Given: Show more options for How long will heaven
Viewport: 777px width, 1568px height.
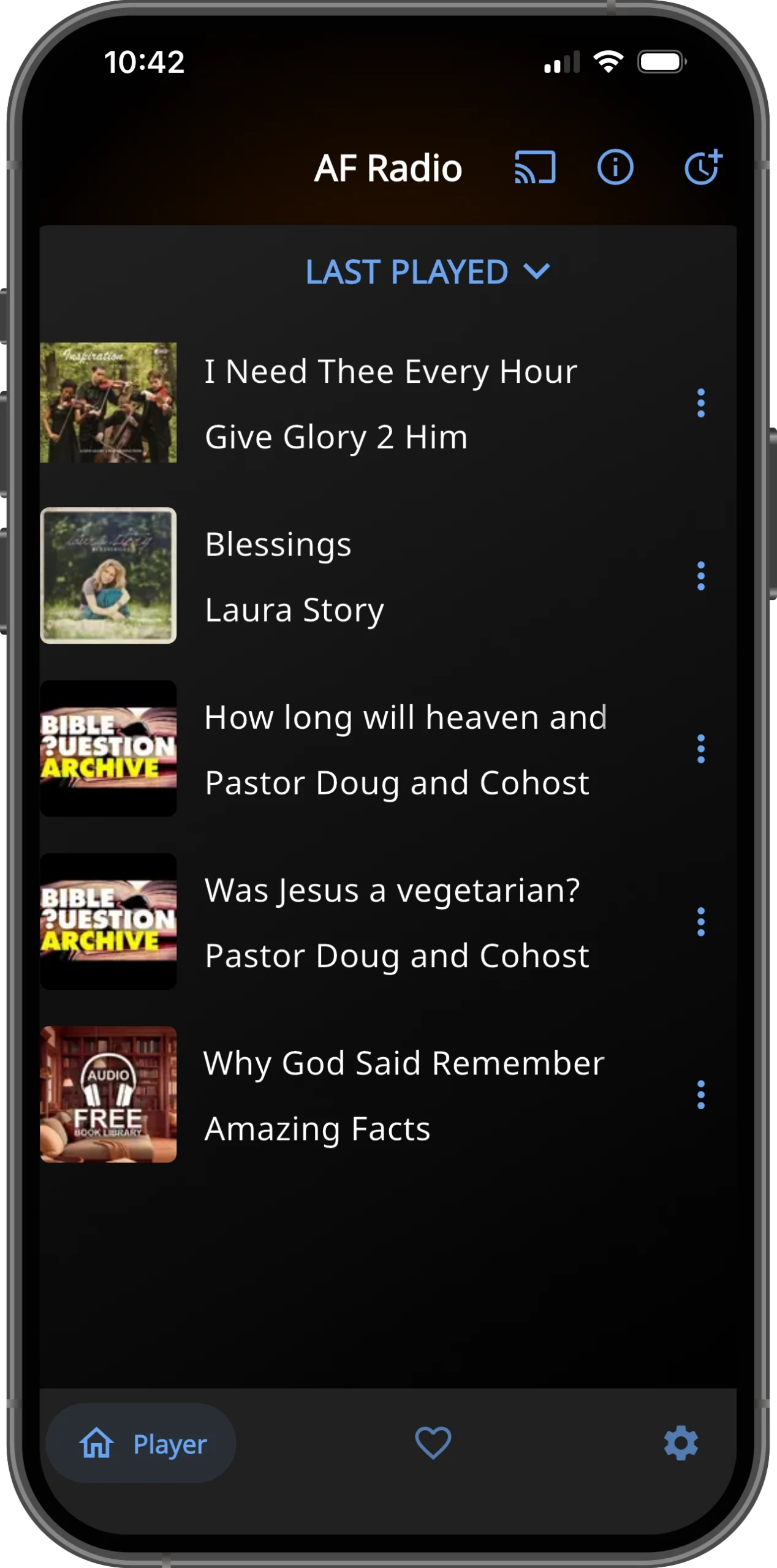Looking at the screenshot, I should [700, 749].
